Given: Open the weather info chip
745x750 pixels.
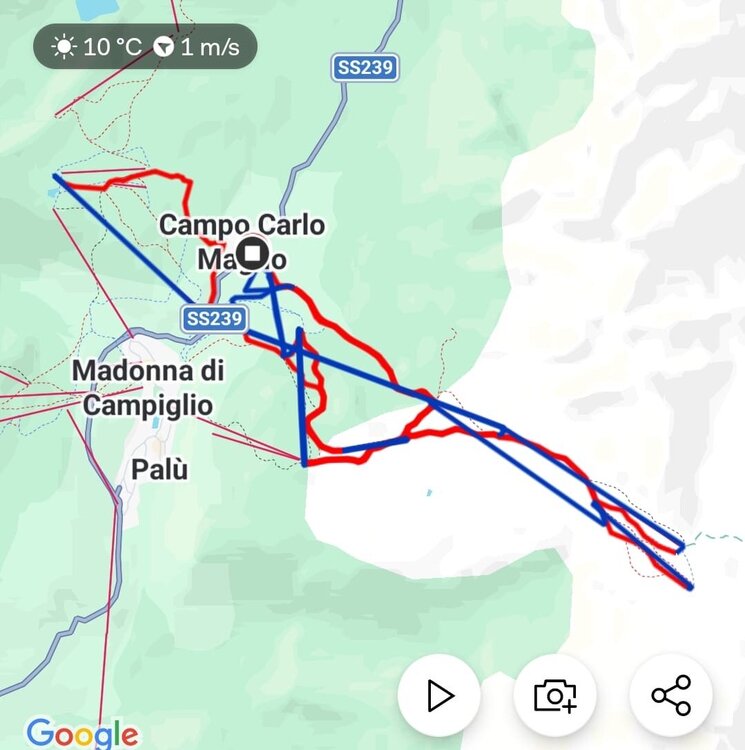Looking at the screenshot, I should (x=144, y=47).
